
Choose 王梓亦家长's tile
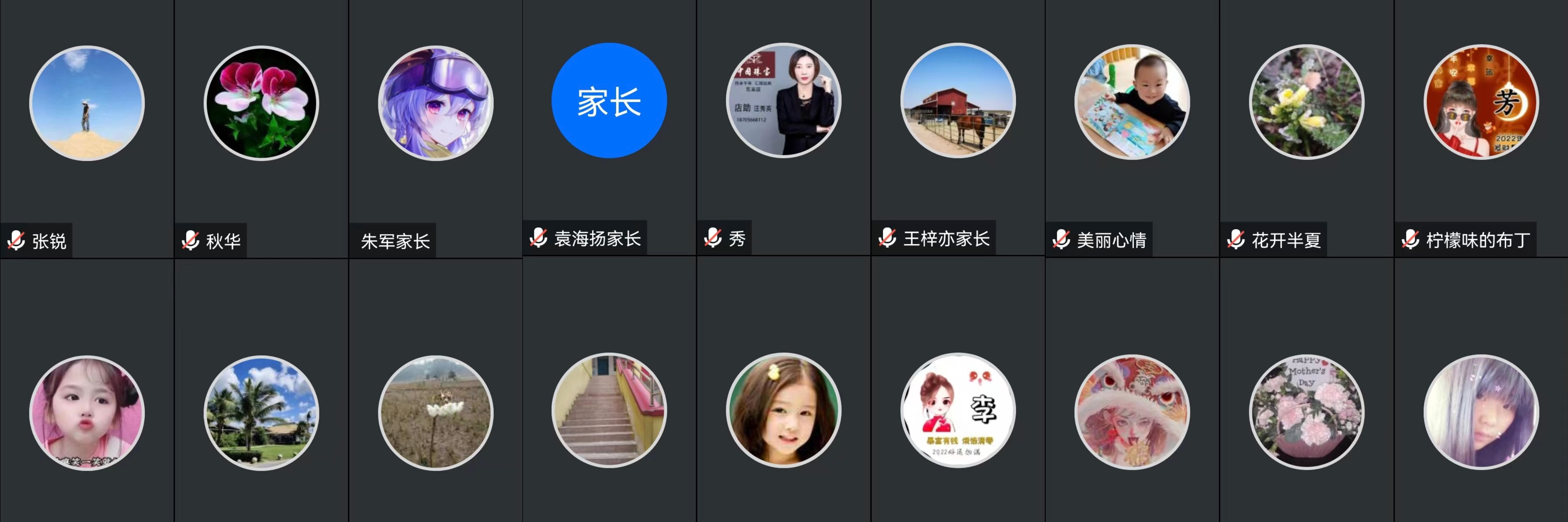(957, 101)
